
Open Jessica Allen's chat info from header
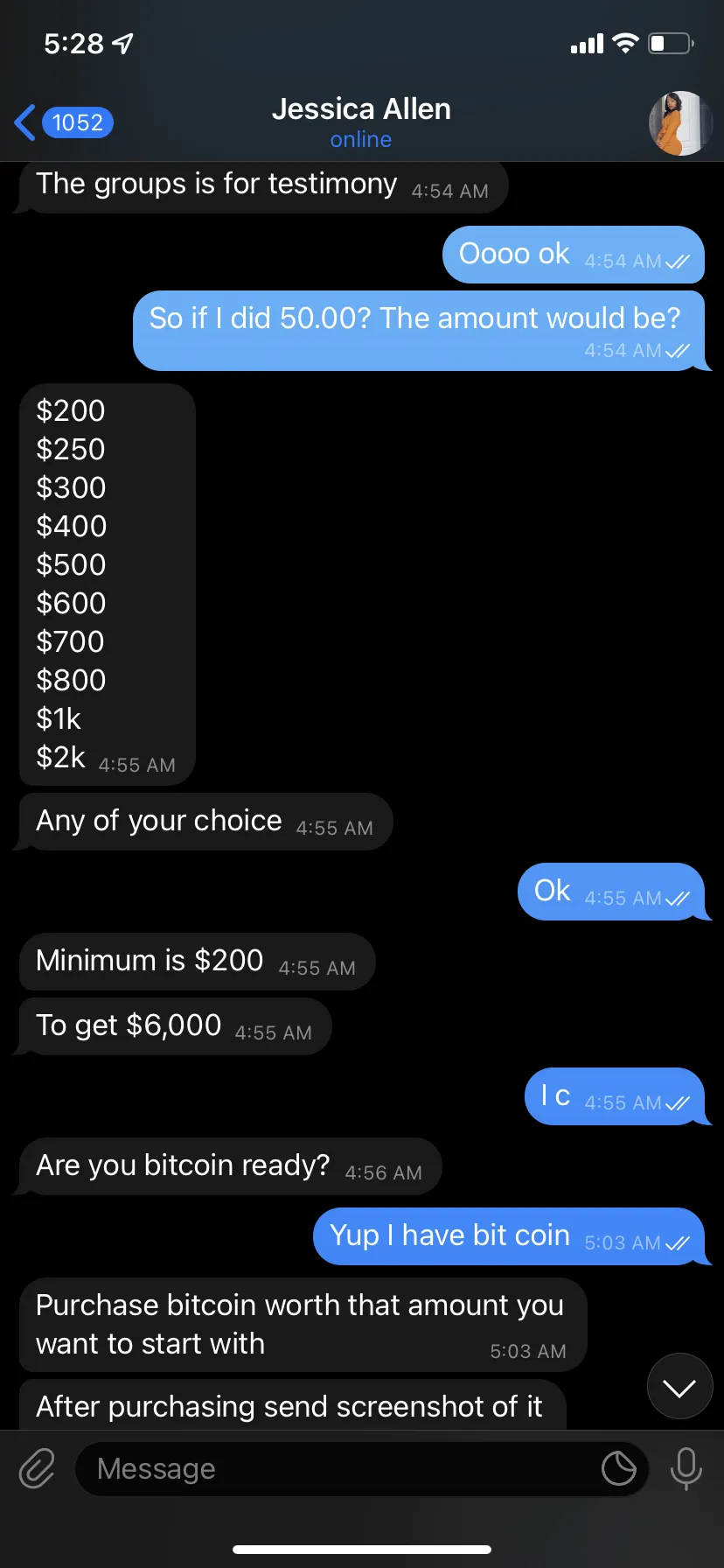pyautogui.click(x=361, y=122)
